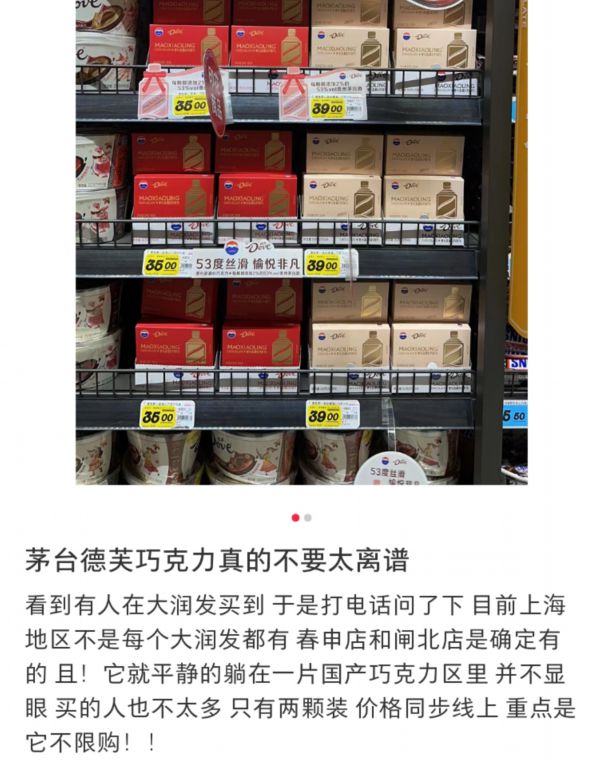Tap the second dot of the photo indicator

[x=308, y=517]
